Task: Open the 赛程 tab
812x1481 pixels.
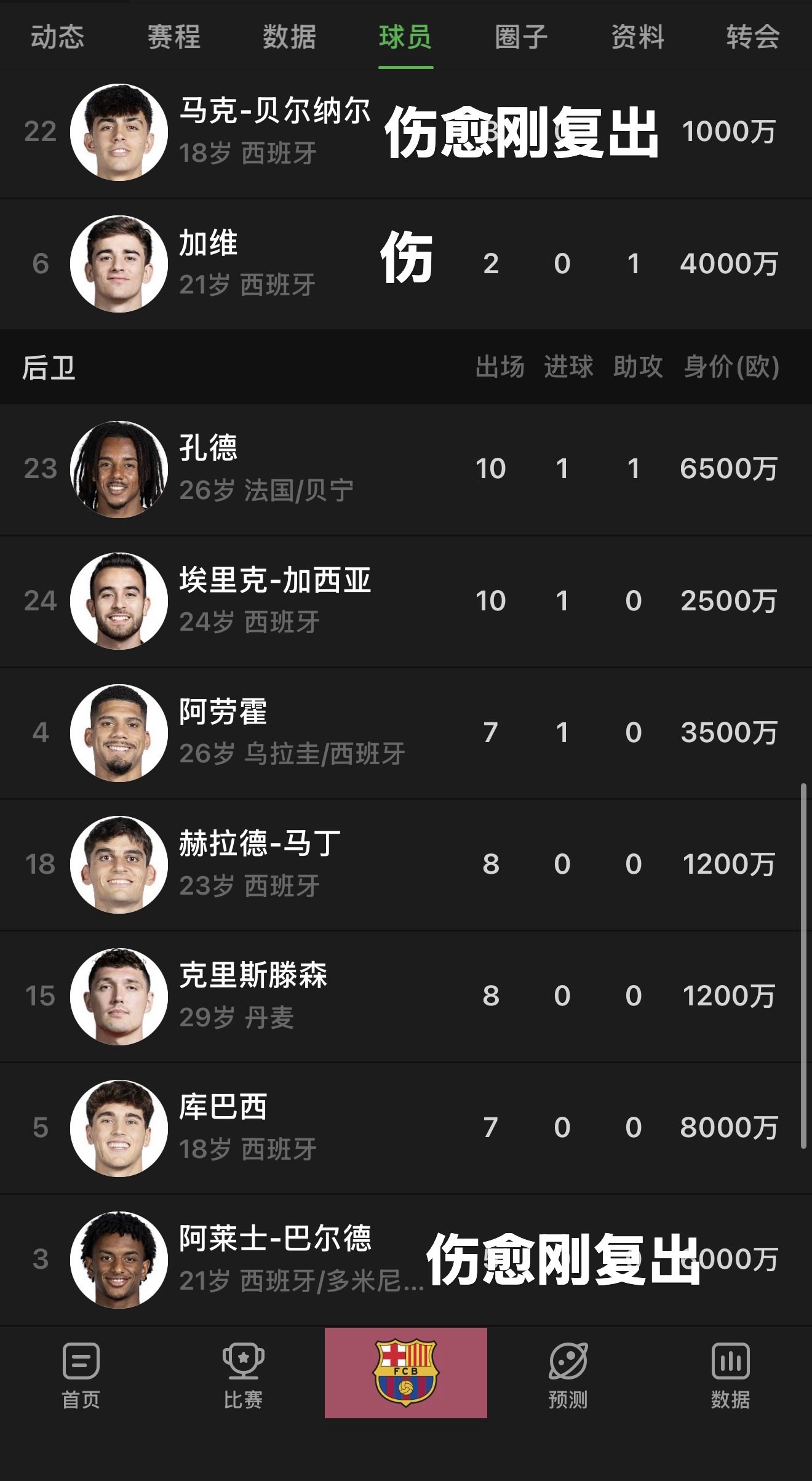Action: tap(173, 37)
